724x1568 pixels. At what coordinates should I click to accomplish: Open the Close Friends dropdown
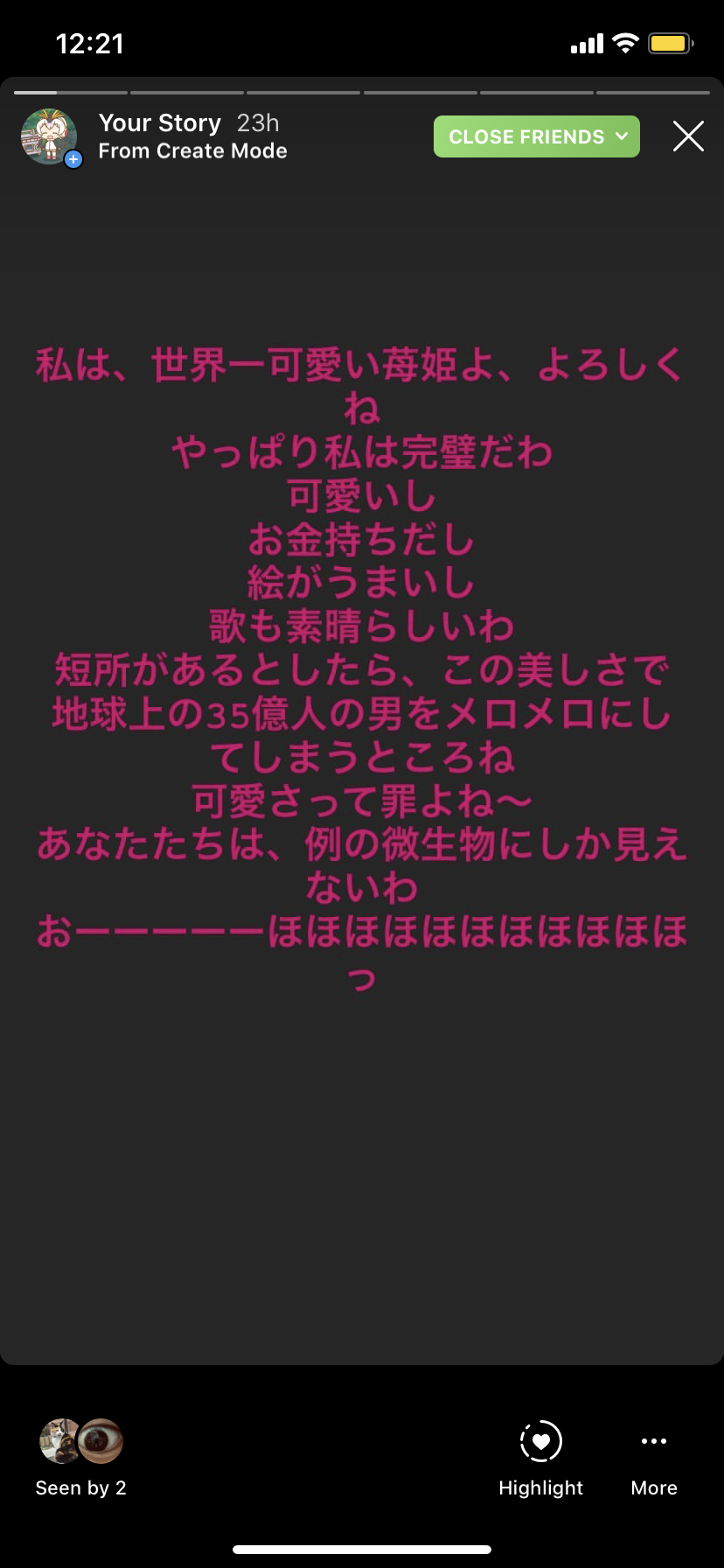coord(536,136)
